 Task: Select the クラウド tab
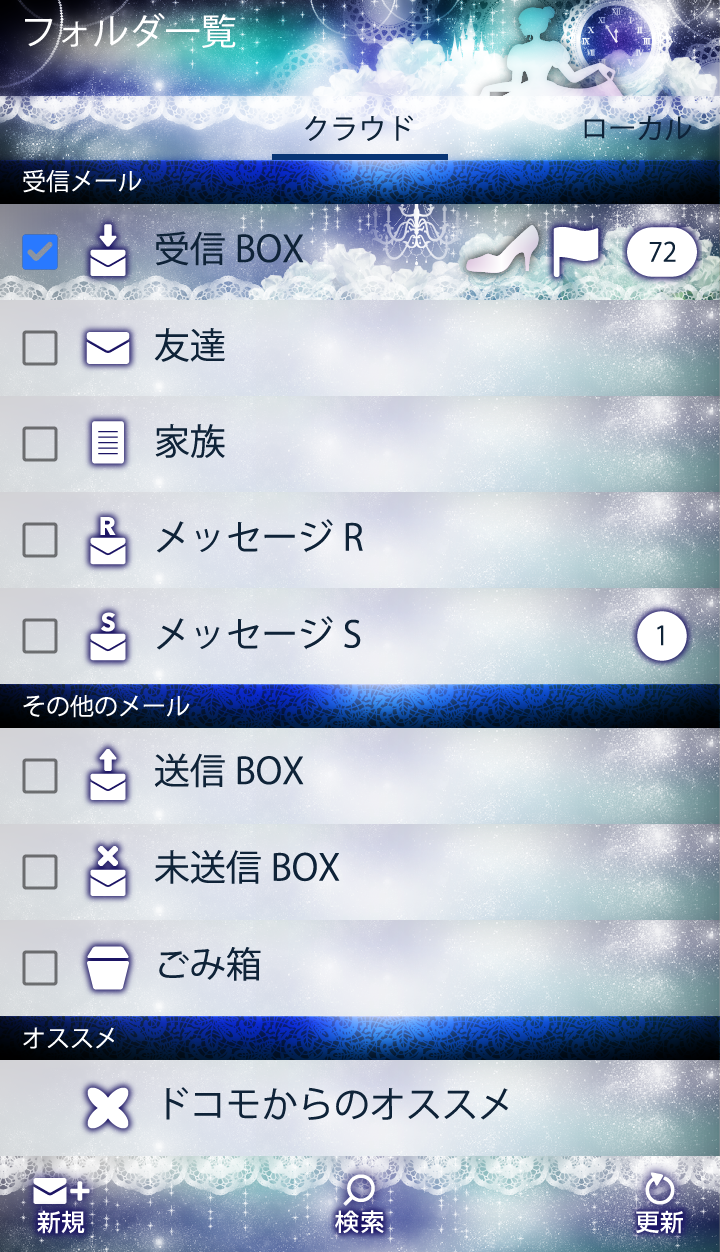(x=359, y=128)
